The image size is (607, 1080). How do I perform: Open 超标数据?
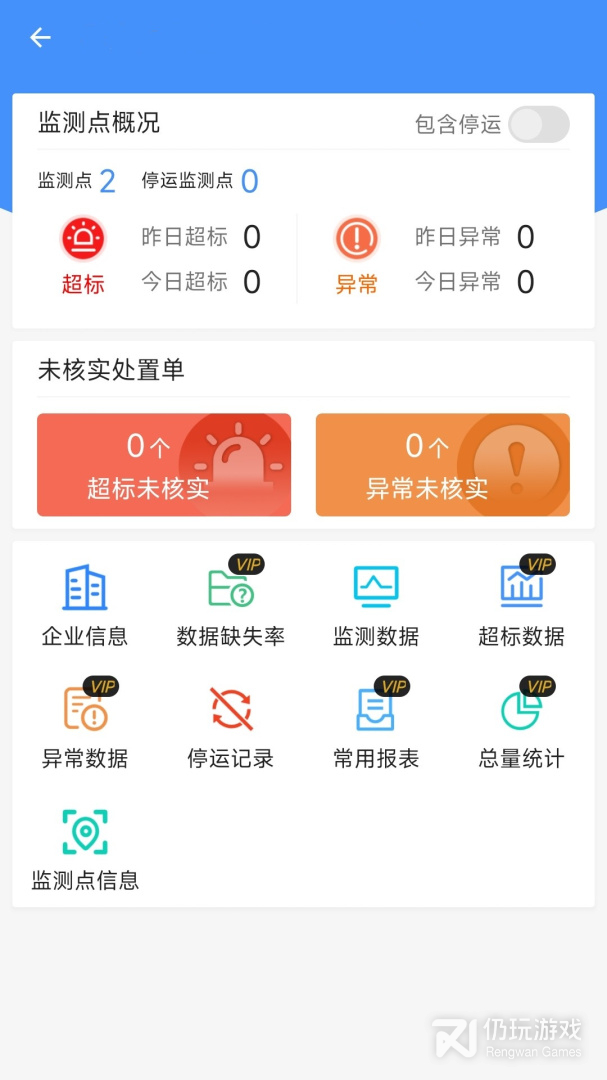pyautogui.click(x=522, y=605)
